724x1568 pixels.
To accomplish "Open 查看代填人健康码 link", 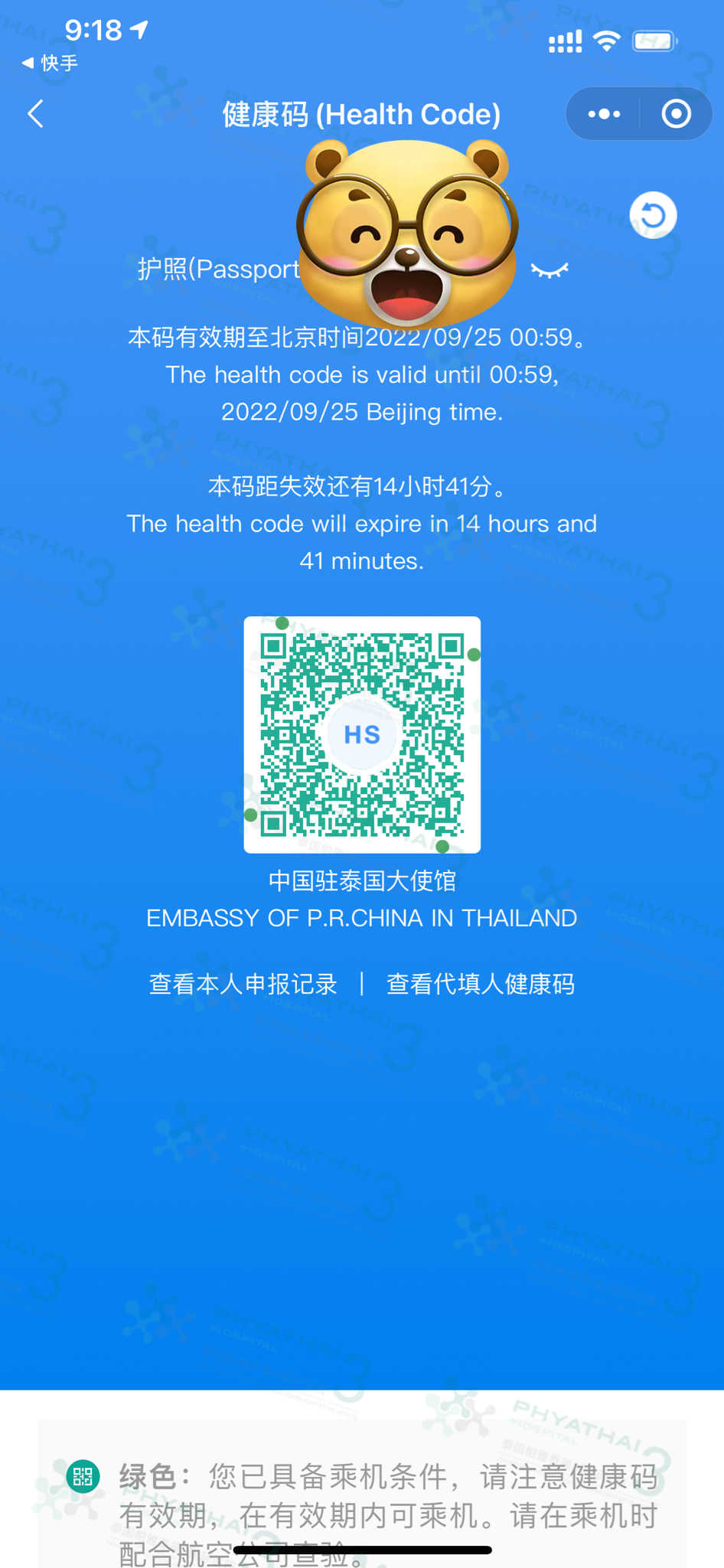I will pyautogui.click(x=480, y=984).
